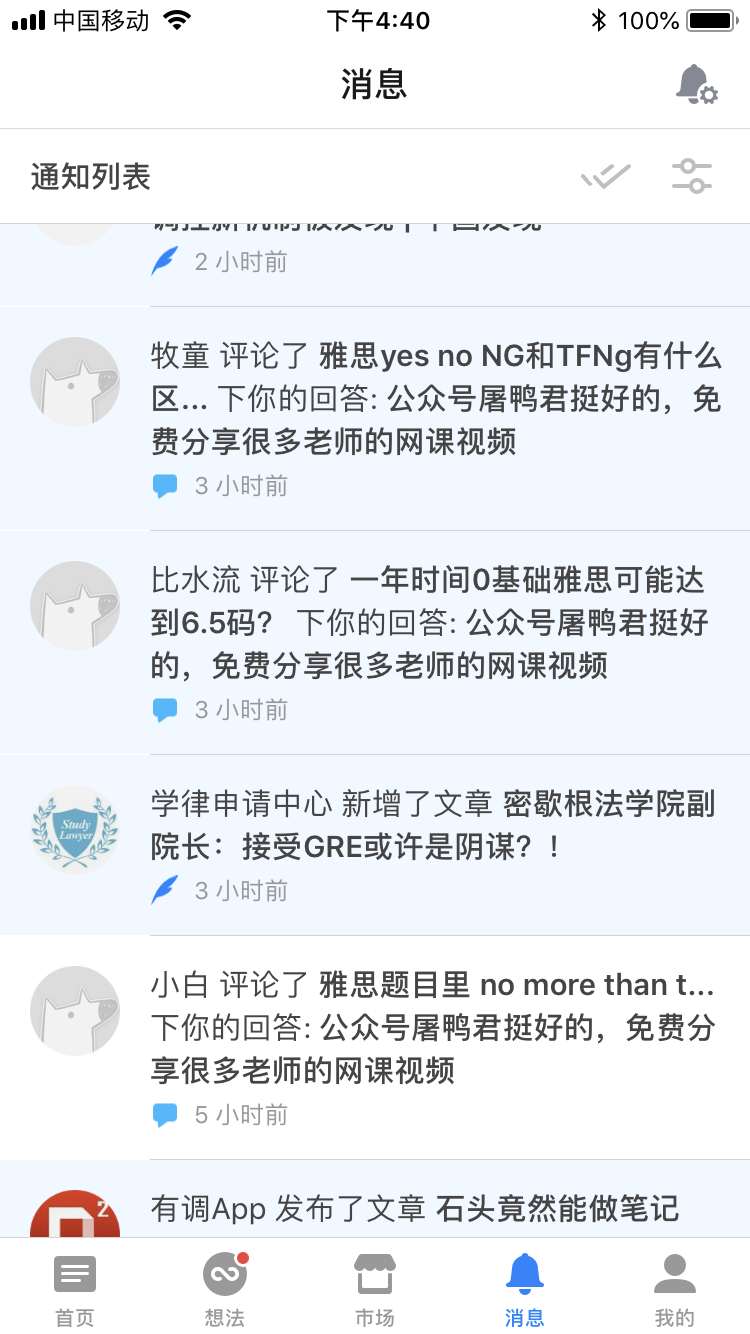This screenshot has height=1334, width=750.
Task: Open 牧童's comment notification
Action: click(375, 418)
